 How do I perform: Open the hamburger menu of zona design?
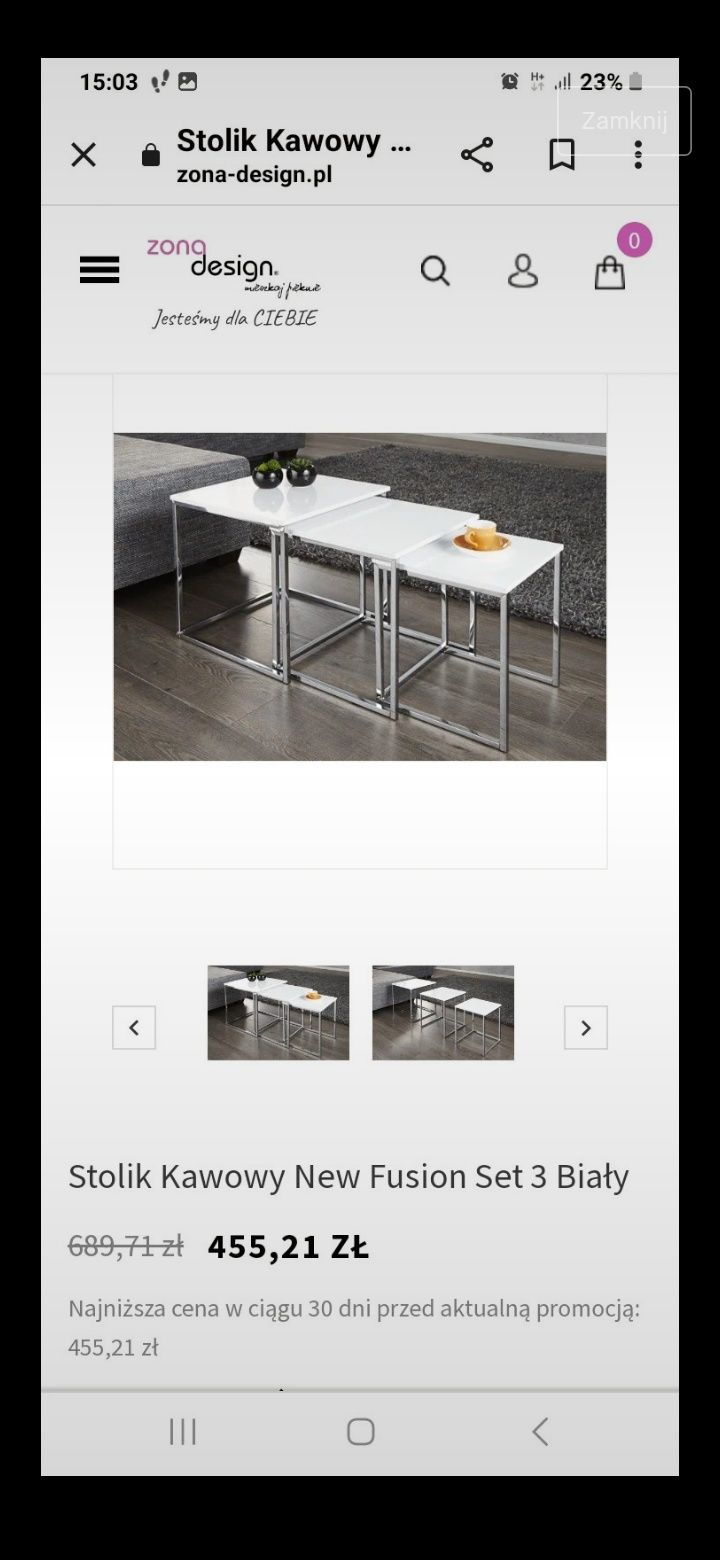click(x=99, y=270)
